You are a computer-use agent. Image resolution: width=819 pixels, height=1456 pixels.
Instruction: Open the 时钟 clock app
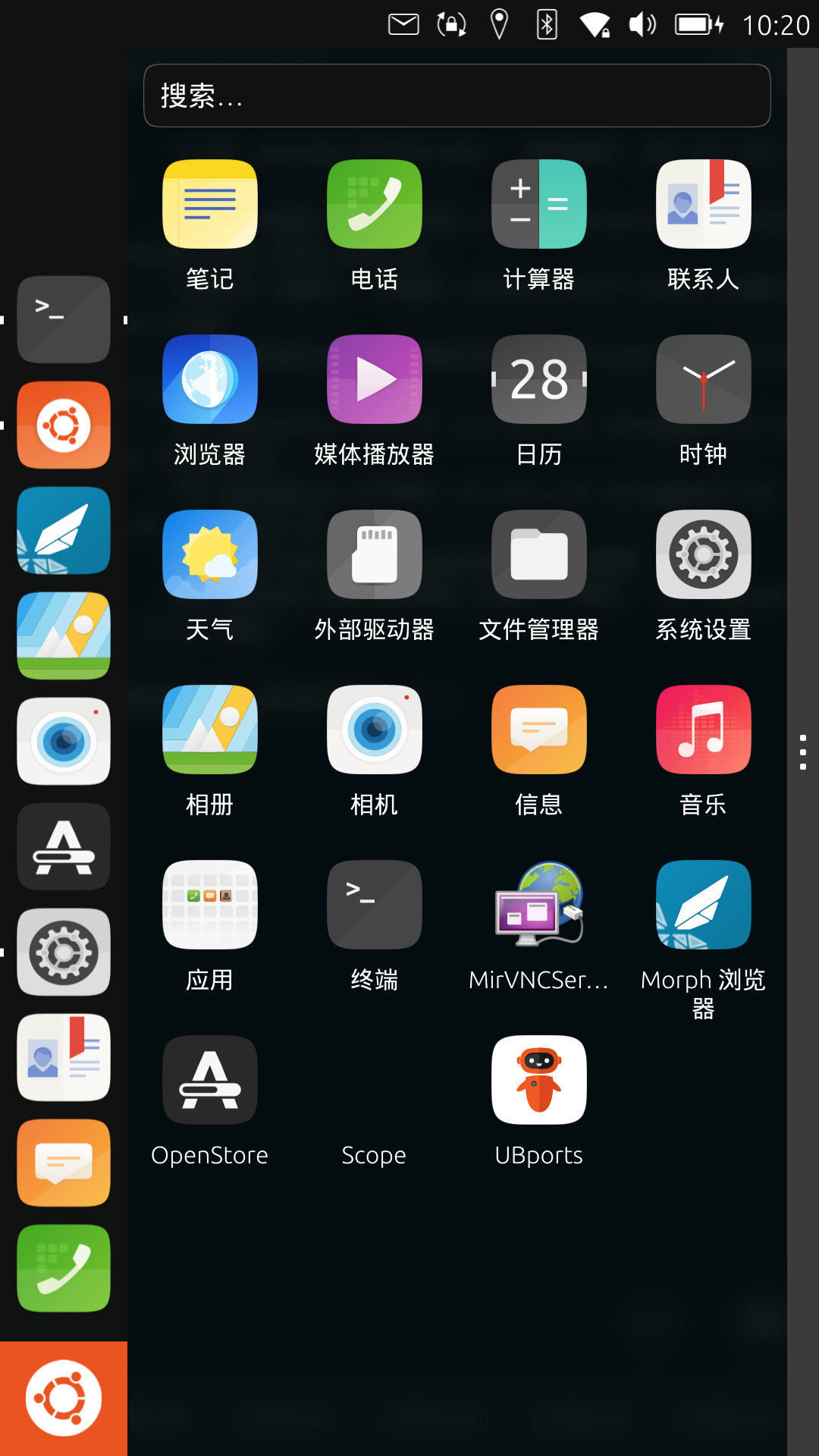click(703, 379)
